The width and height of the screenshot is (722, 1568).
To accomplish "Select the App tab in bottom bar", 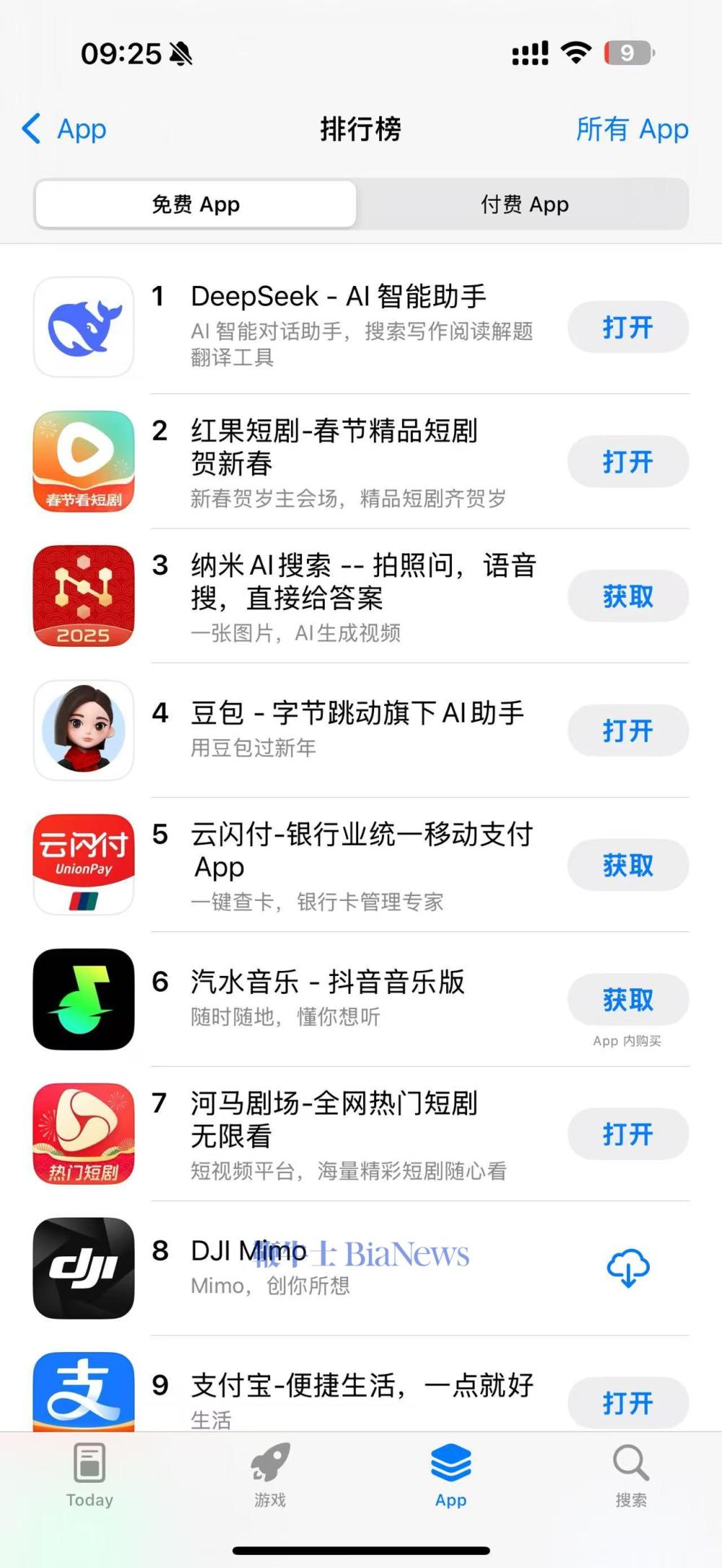I will coord(451,1475).
